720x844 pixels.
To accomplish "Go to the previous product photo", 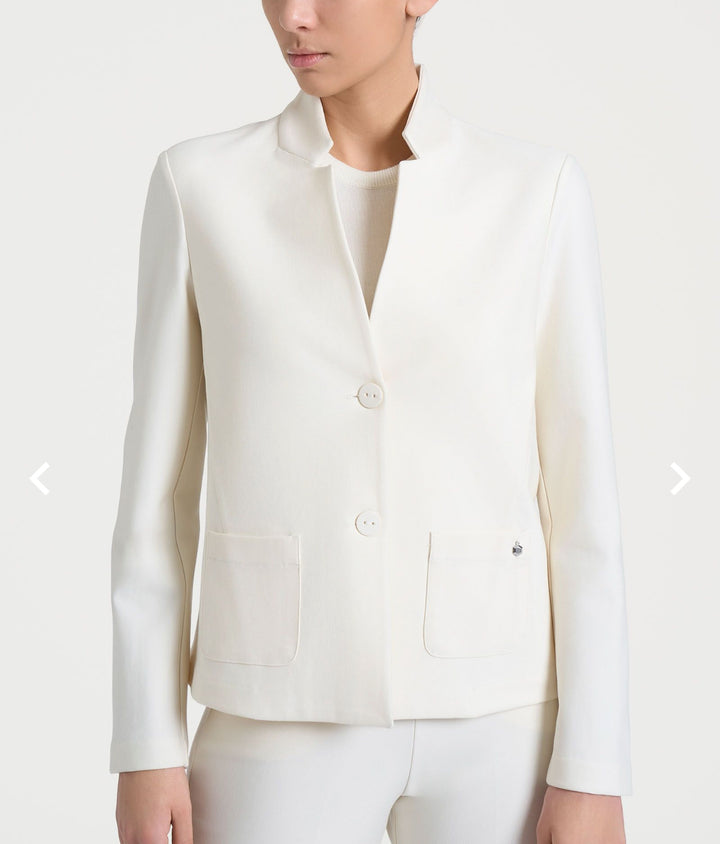I will (39, 478).
